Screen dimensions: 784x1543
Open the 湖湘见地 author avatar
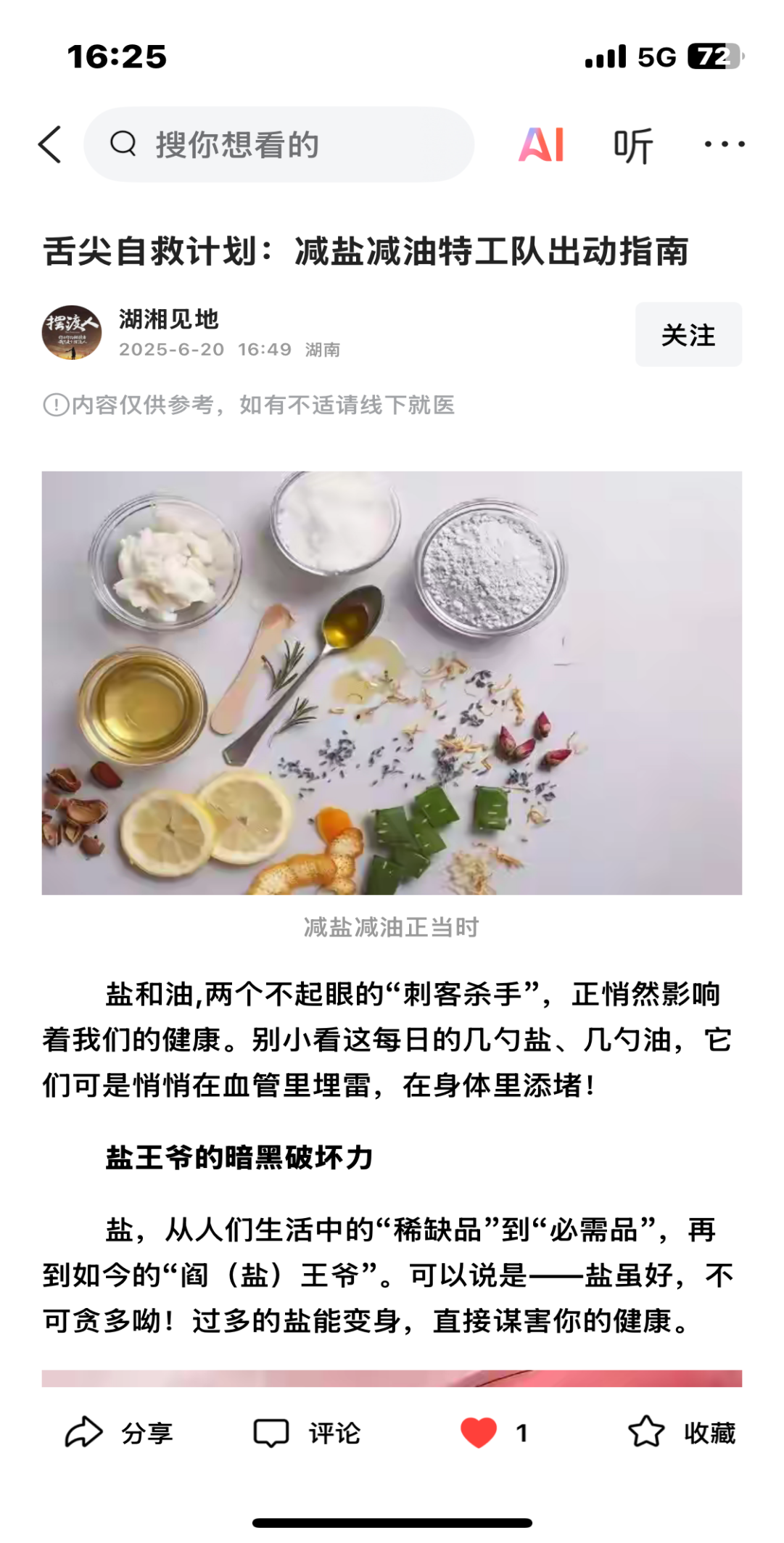pos(72,333)
